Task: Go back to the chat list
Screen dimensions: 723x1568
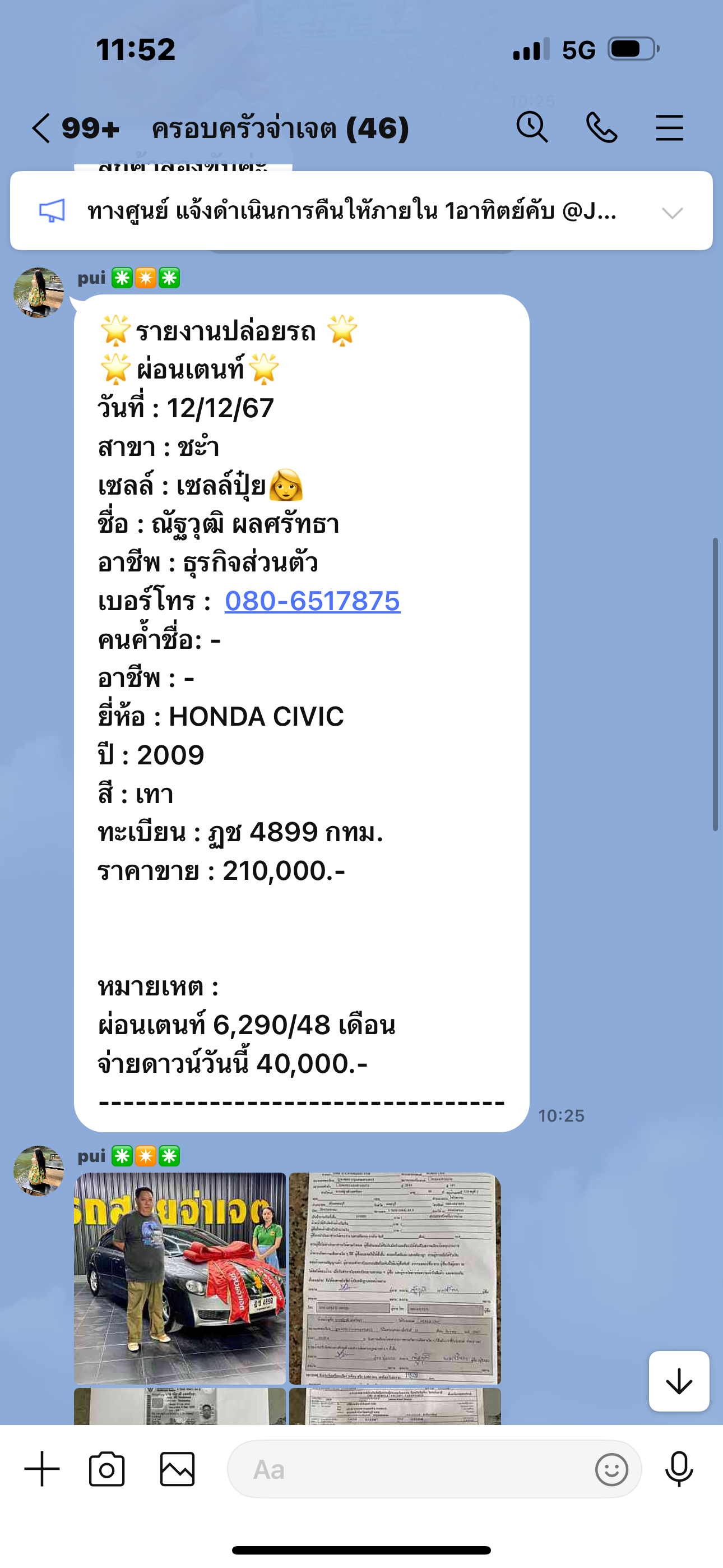Action: pos(41,128)
